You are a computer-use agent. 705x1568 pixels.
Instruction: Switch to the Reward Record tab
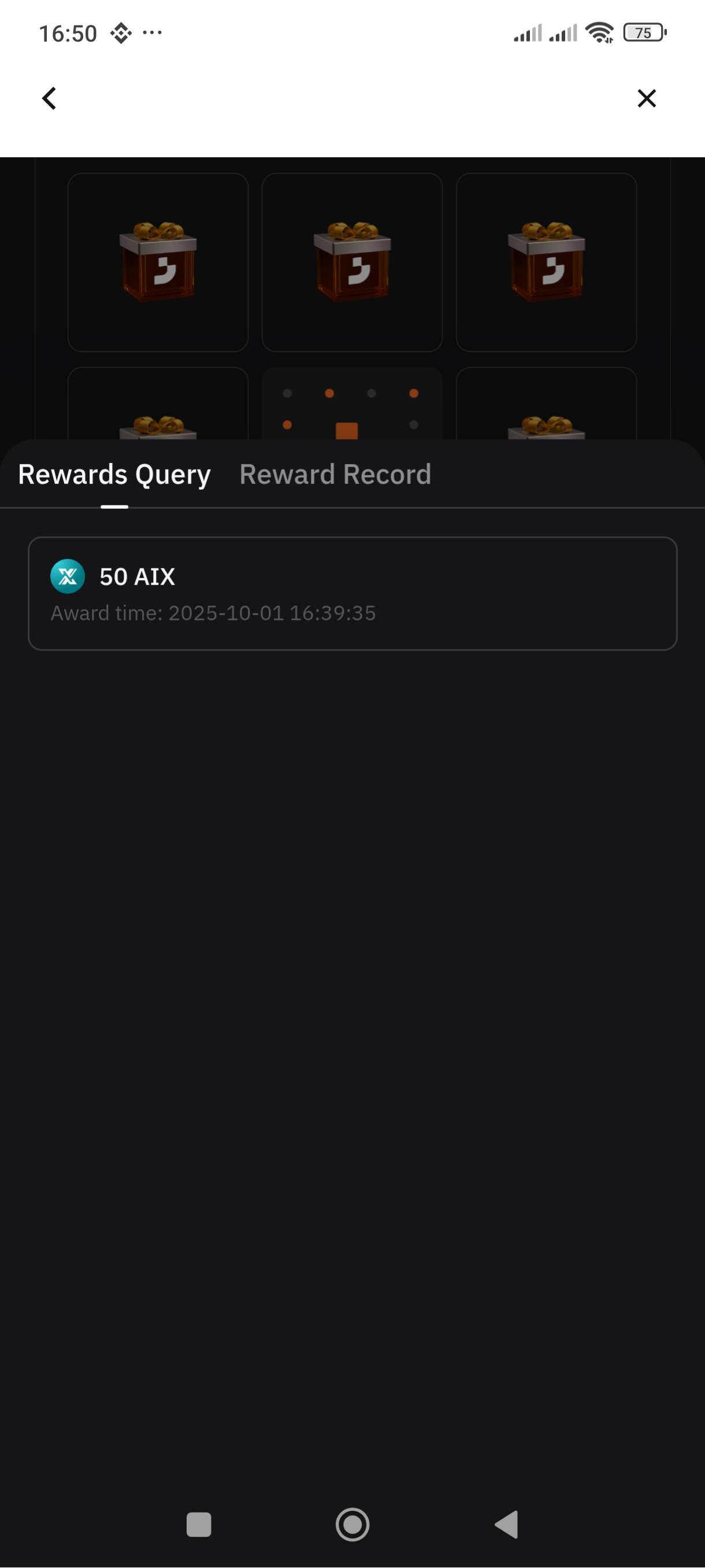pos(335,475)
